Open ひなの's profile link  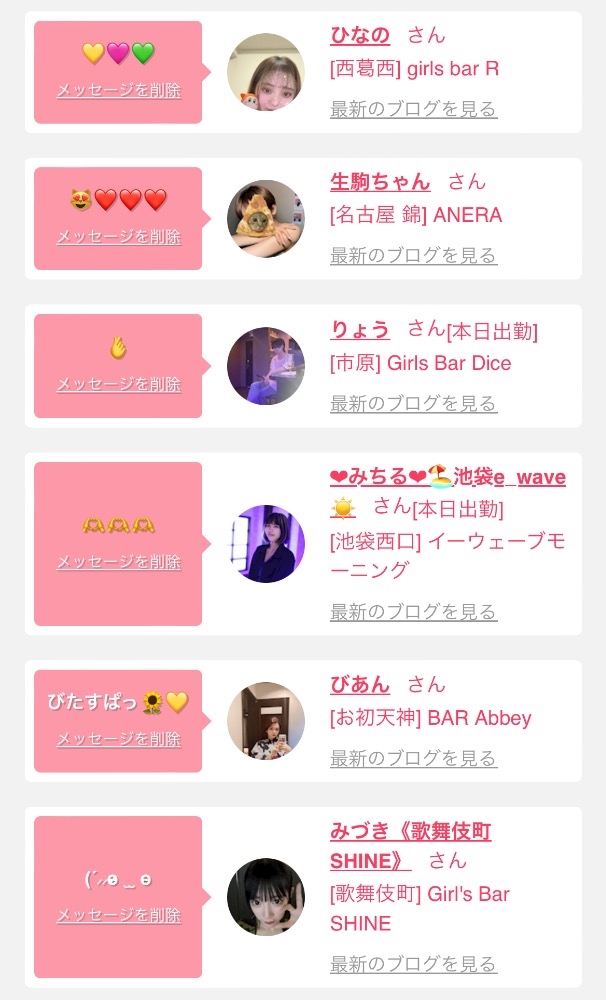(360, 35)
